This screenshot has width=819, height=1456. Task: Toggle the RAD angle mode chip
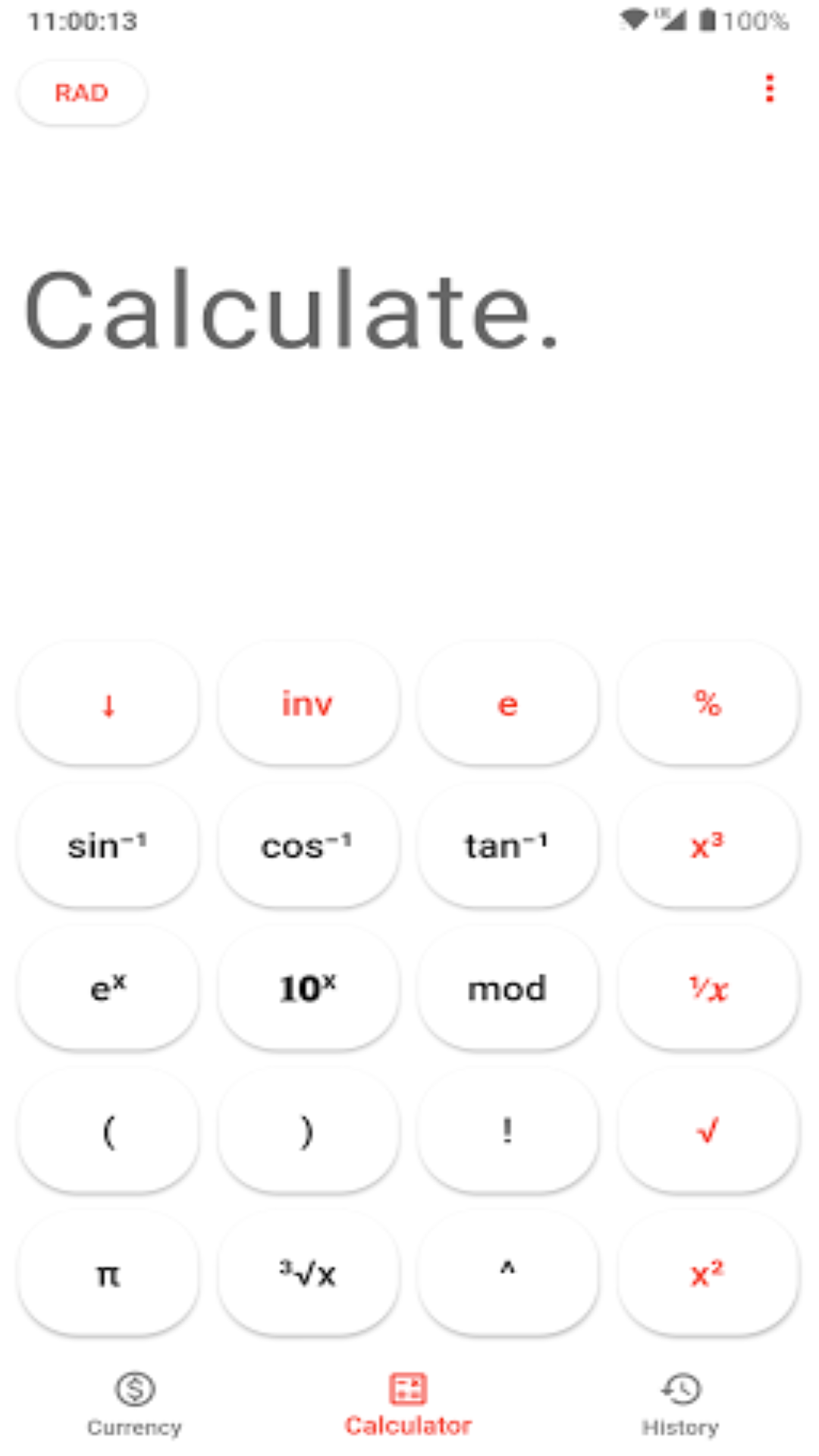click(82, 93)
